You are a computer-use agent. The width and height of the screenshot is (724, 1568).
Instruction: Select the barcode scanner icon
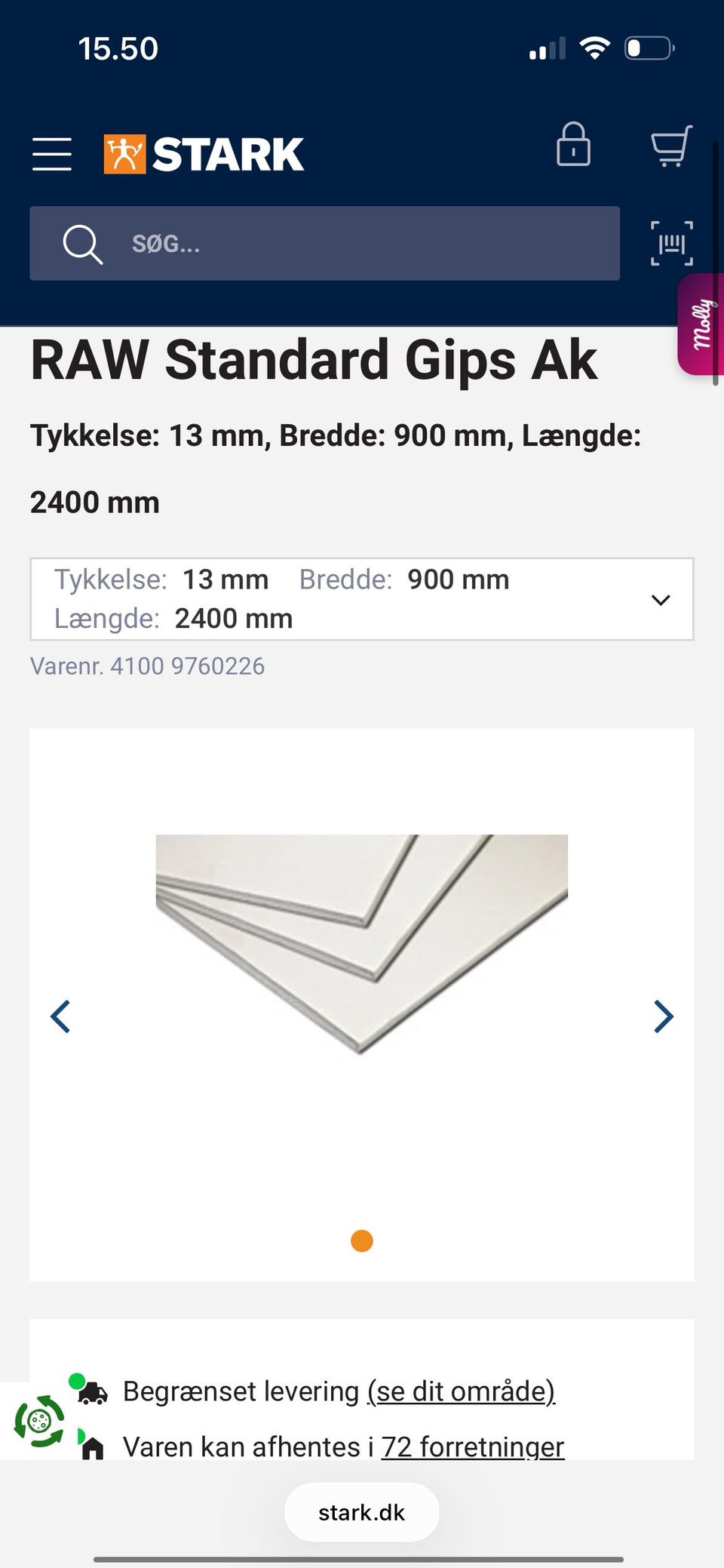click(670, 243)
